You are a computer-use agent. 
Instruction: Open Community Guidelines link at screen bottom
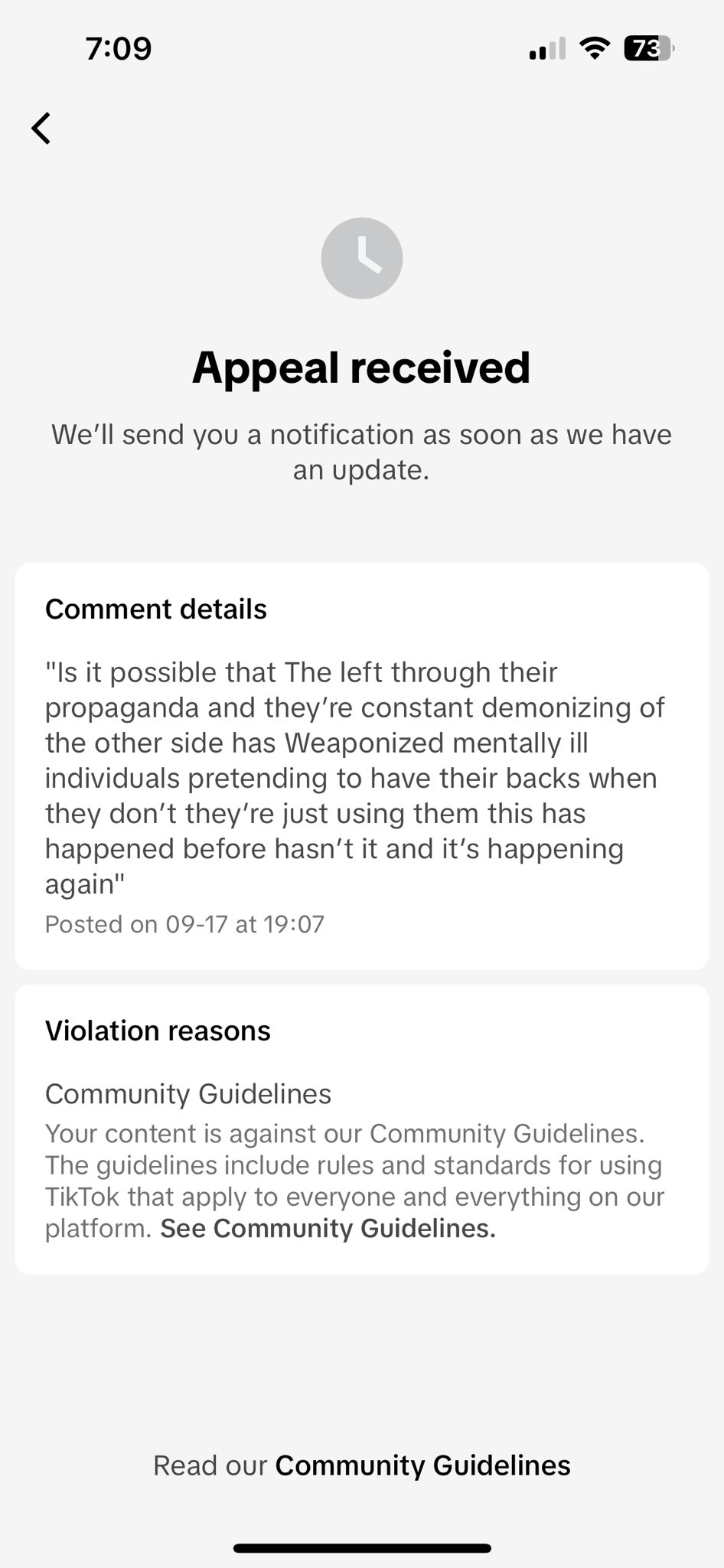[422, 1465]
